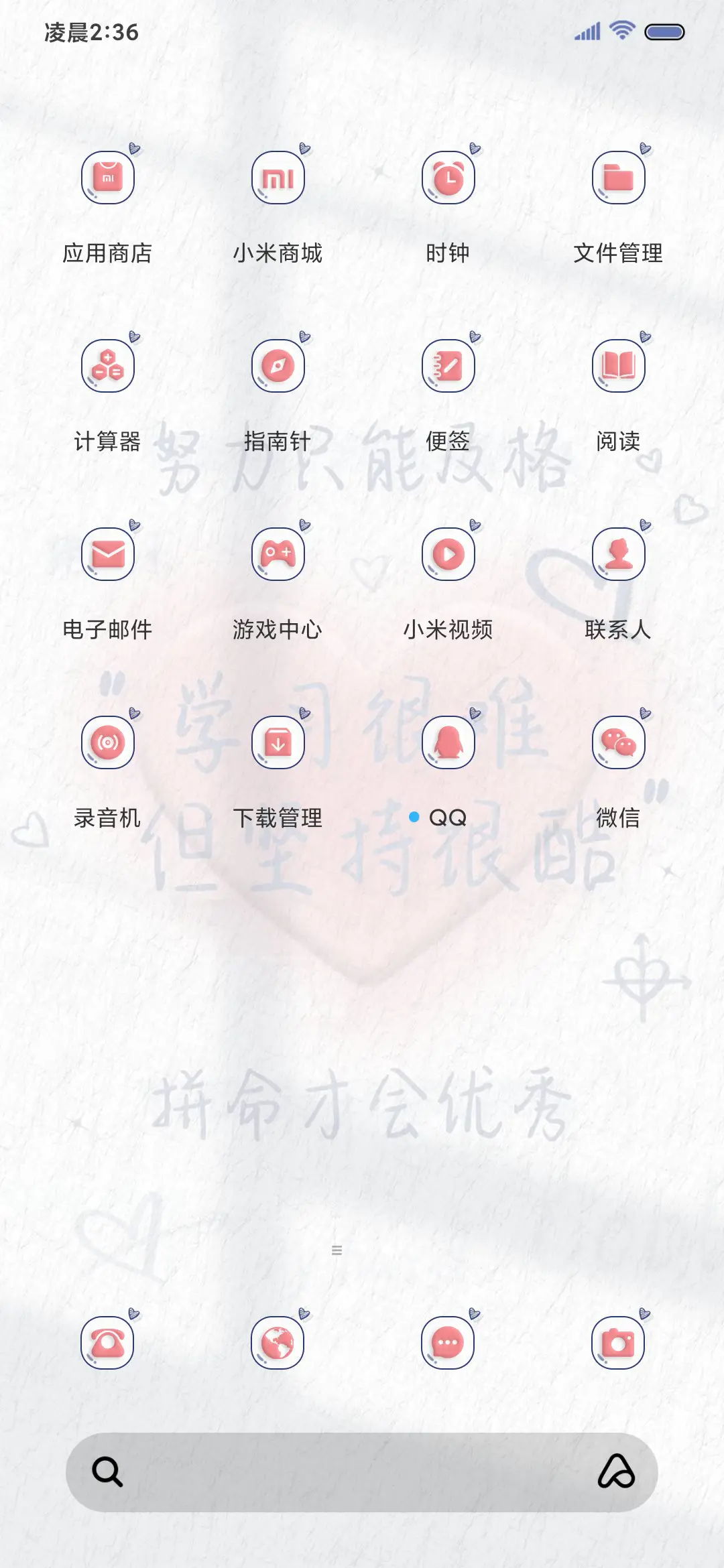Open the phone dialer in the dock
Image resolution: width=724 pixels, height=1568 pixels.
(107, 1342)
